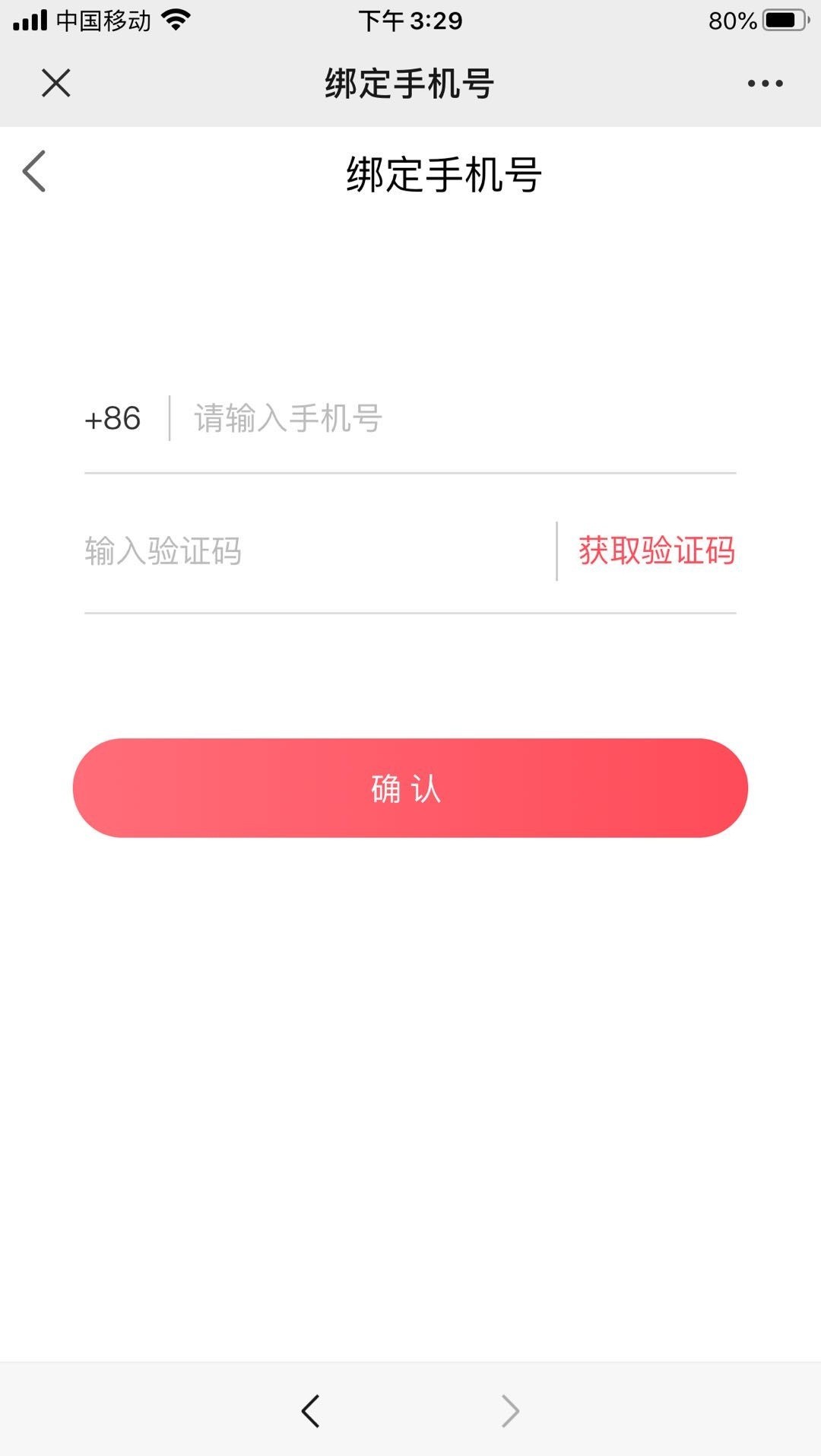Focus the 输入验证码 verification code field

[315, 551]
